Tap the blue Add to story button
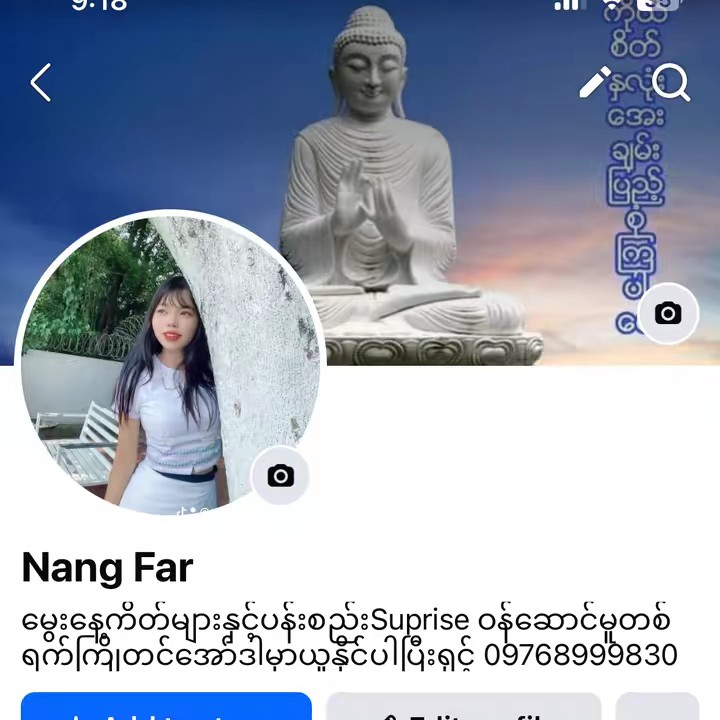The image size is (720, 720). (166, 708)
